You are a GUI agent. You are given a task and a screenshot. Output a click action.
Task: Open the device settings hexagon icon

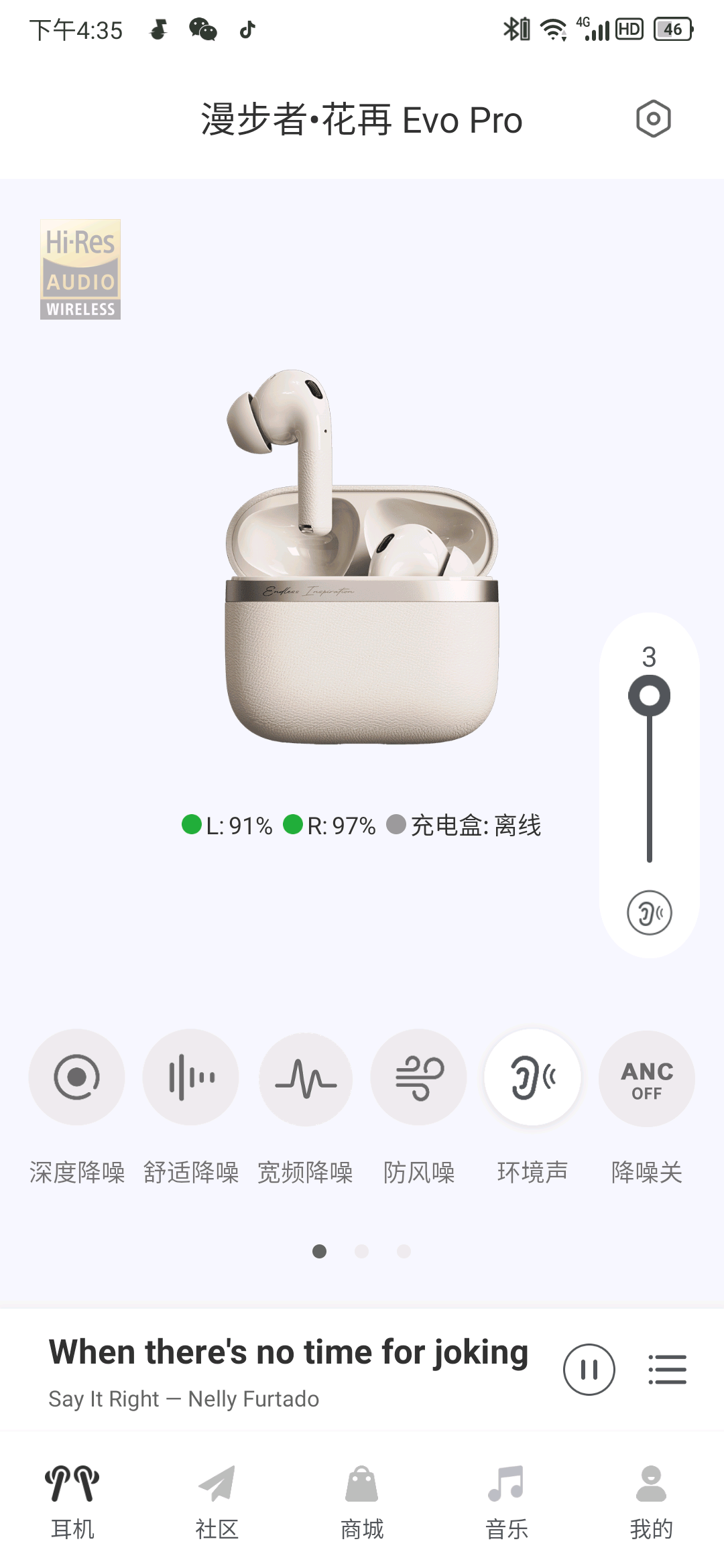pyautogui.click(x=653, y=120)
